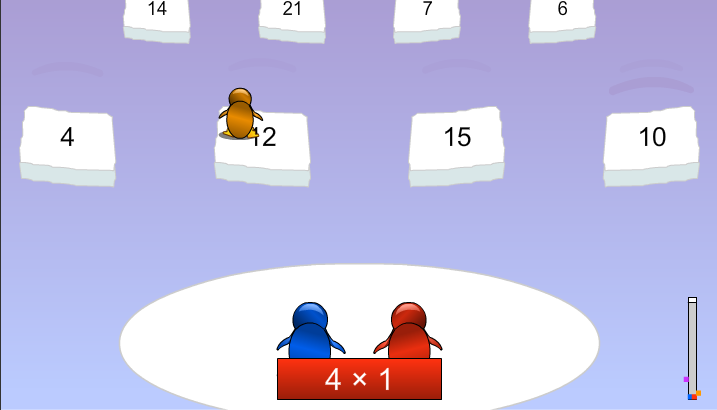Viewport: 717px width, 410px height.
Task: Select the far iceberg showing 21
Action: (292, 14)
